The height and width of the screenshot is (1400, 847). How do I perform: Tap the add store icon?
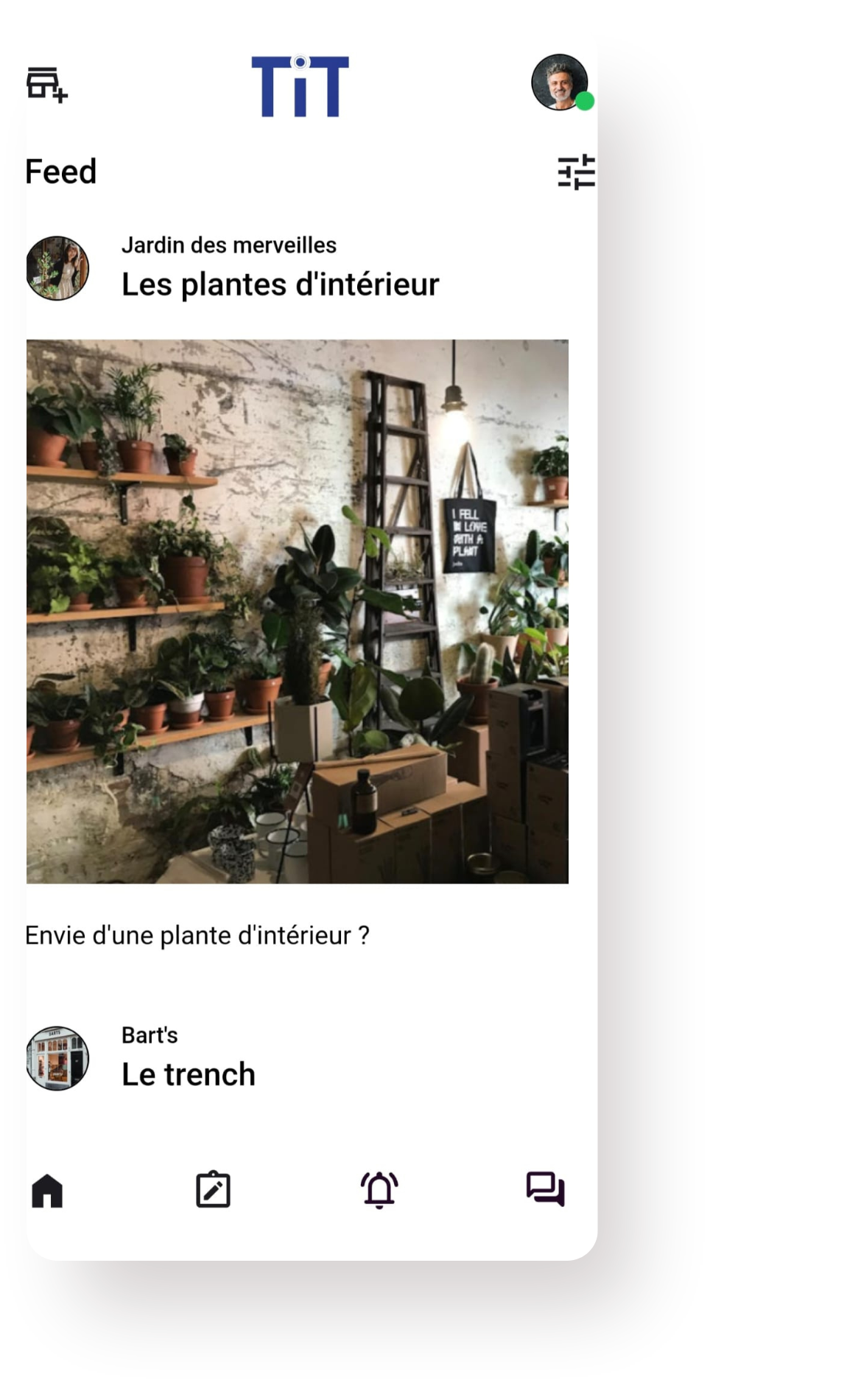47,85
